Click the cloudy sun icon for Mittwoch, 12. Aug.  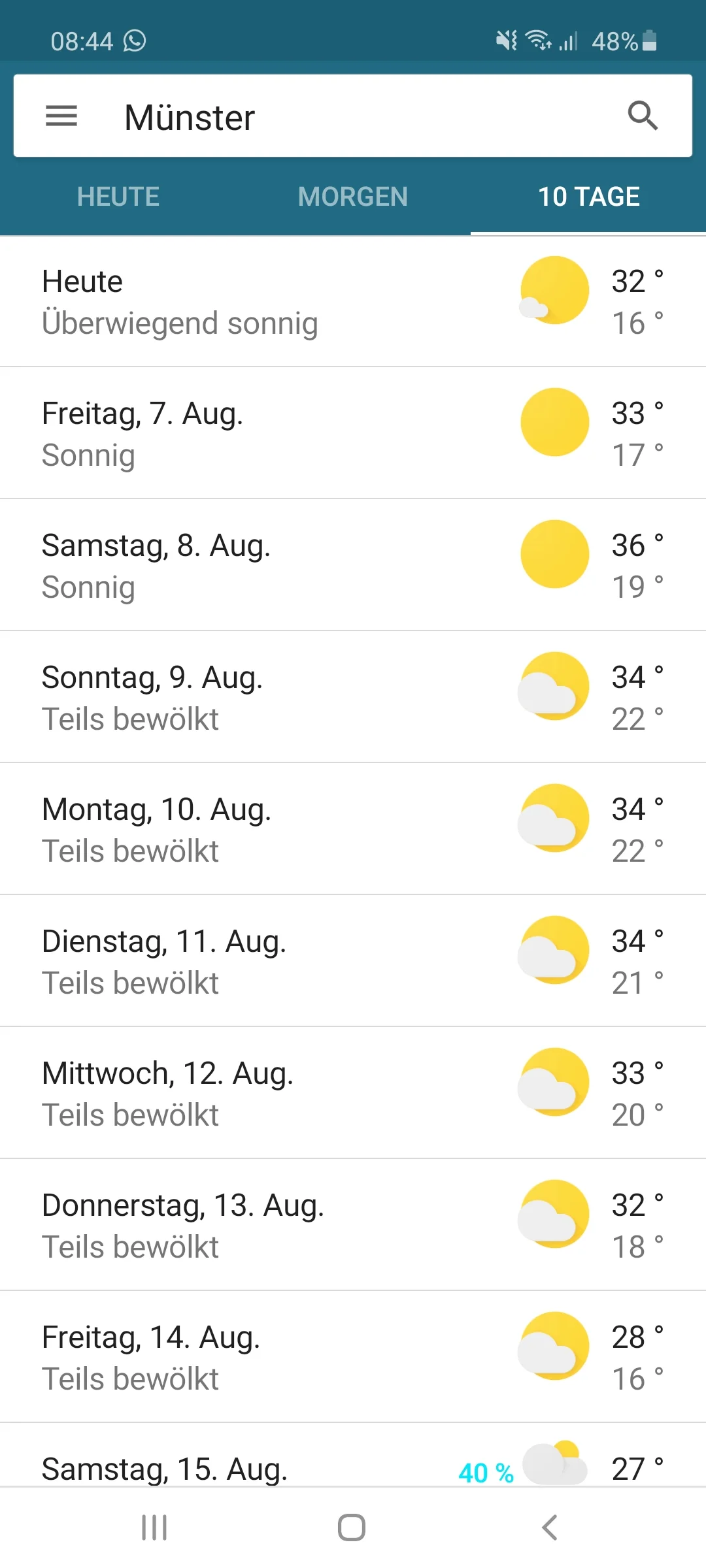(x=554, y=1081)
